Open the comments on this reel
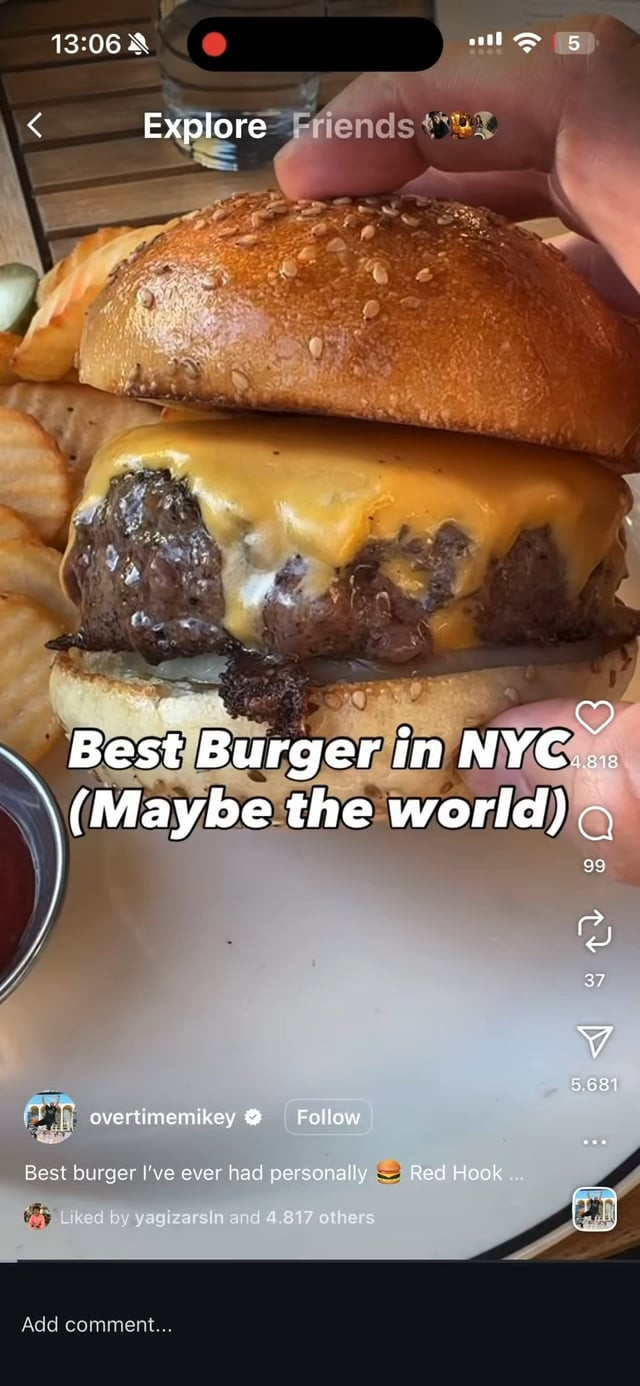This screenshot has height=1386, width=640. pos(594,825)
